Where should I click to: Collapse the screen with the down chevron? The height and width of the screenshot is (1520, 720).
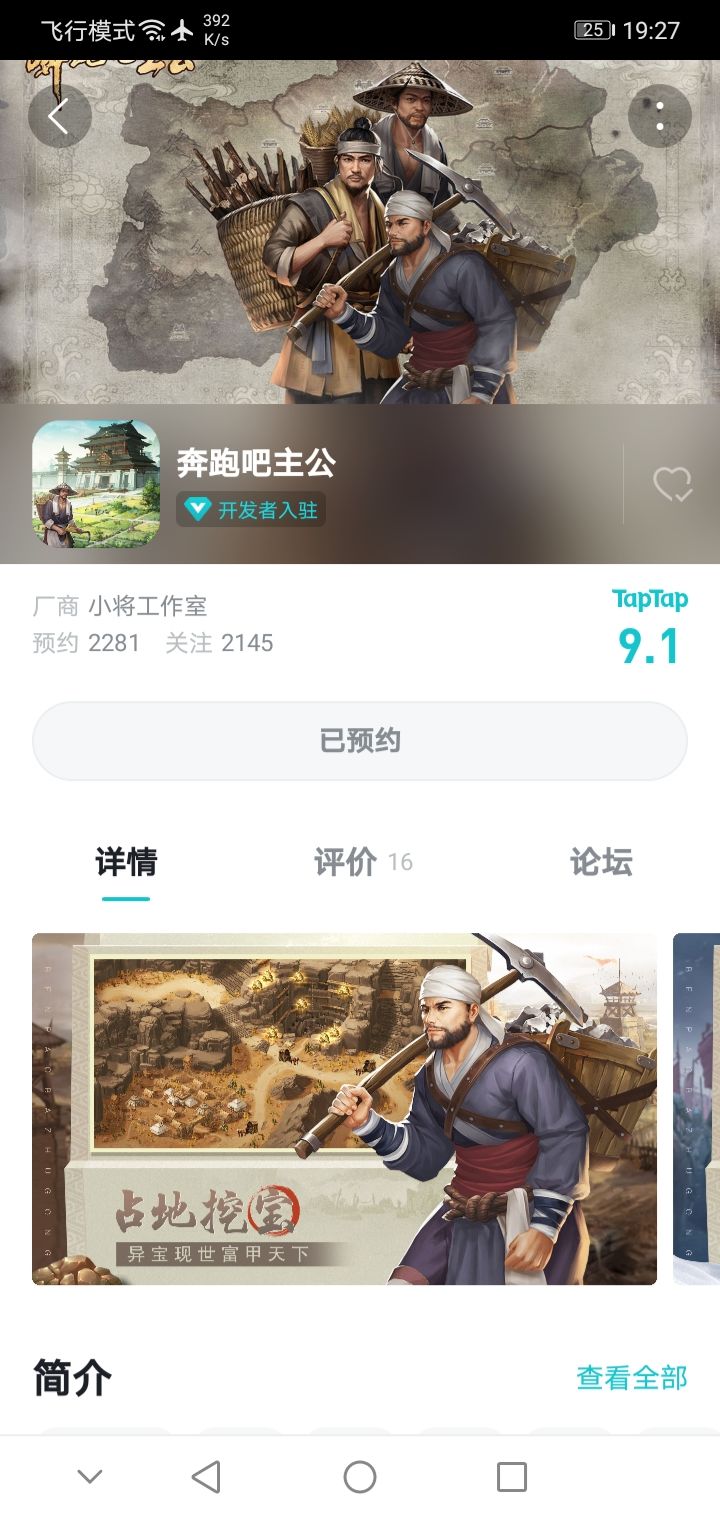[90, 1475]
